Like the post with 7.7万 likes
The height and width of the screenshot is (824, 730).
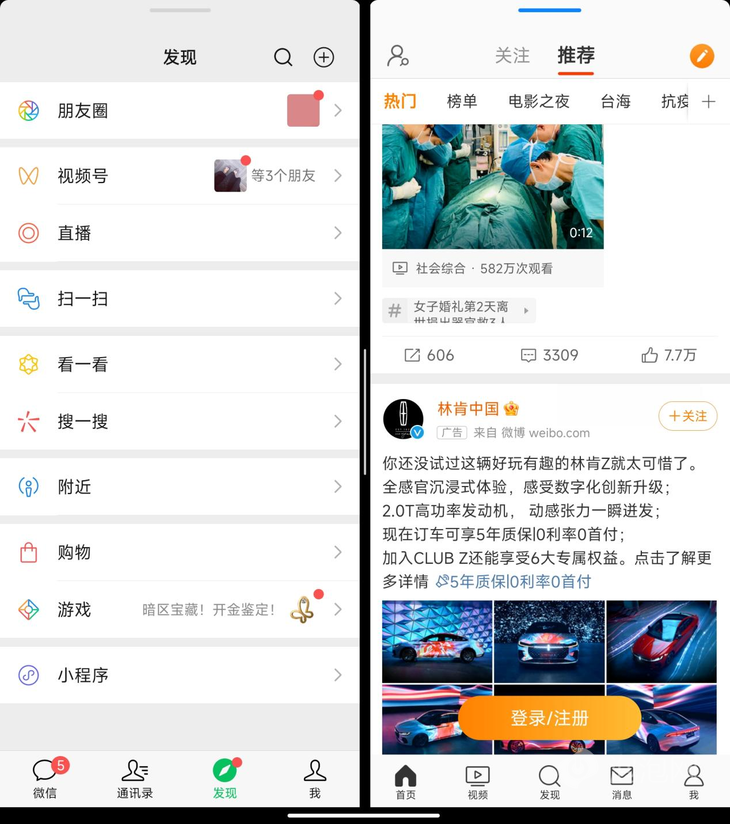pos(669,355)
